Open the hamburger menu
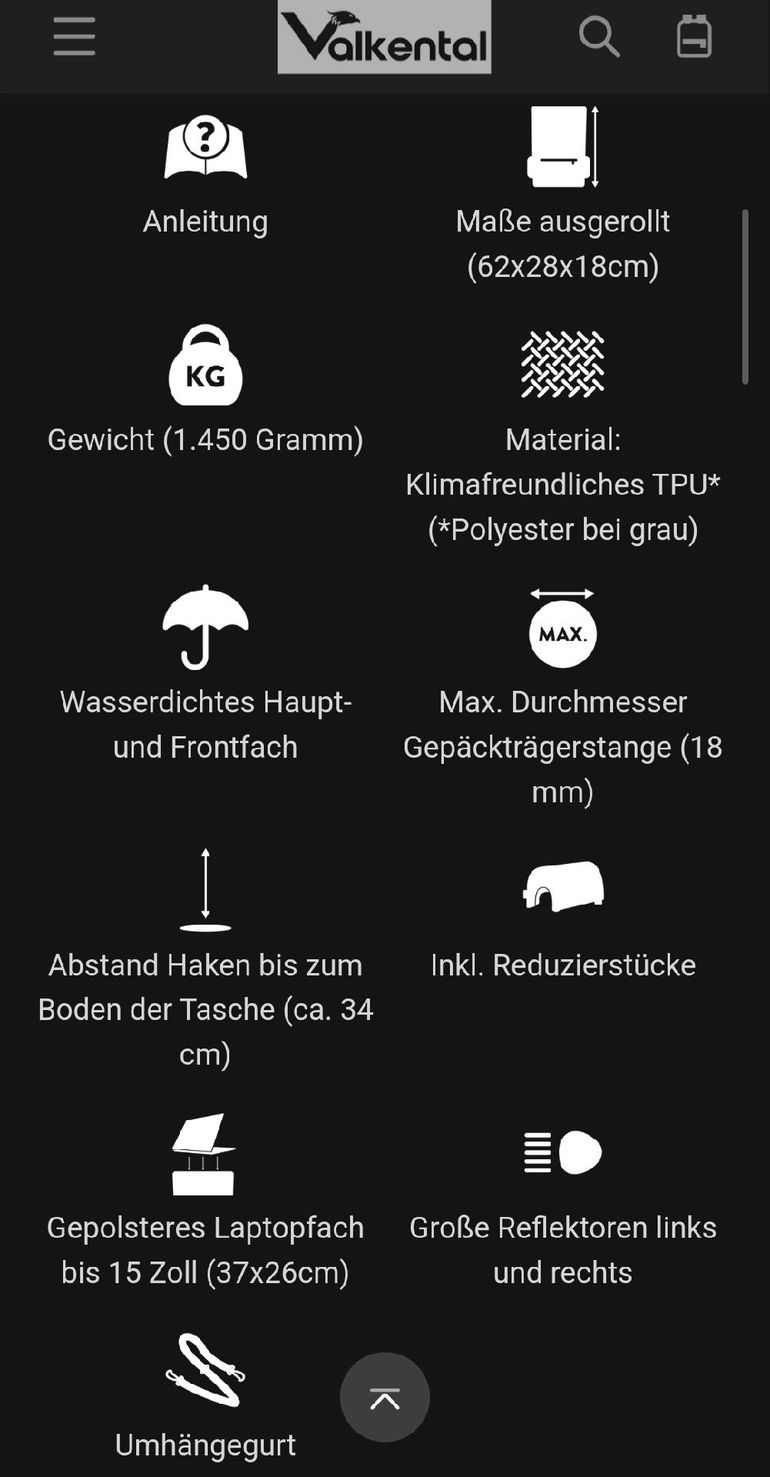The width and height of the screenshot is (770, 1477). pos(74,37)
